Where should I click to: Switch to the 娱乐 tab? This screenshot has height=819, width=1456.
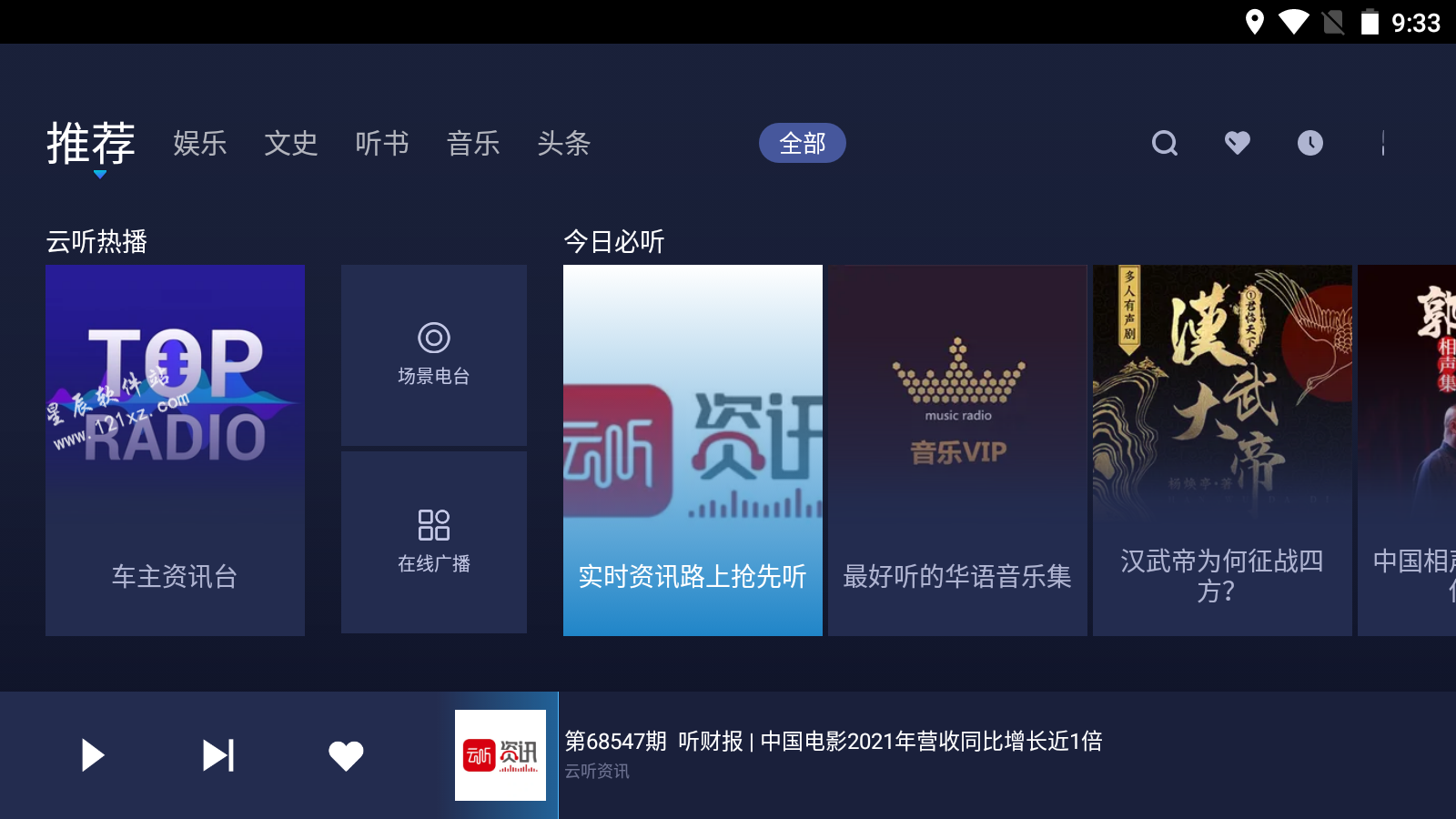[200, 143]
